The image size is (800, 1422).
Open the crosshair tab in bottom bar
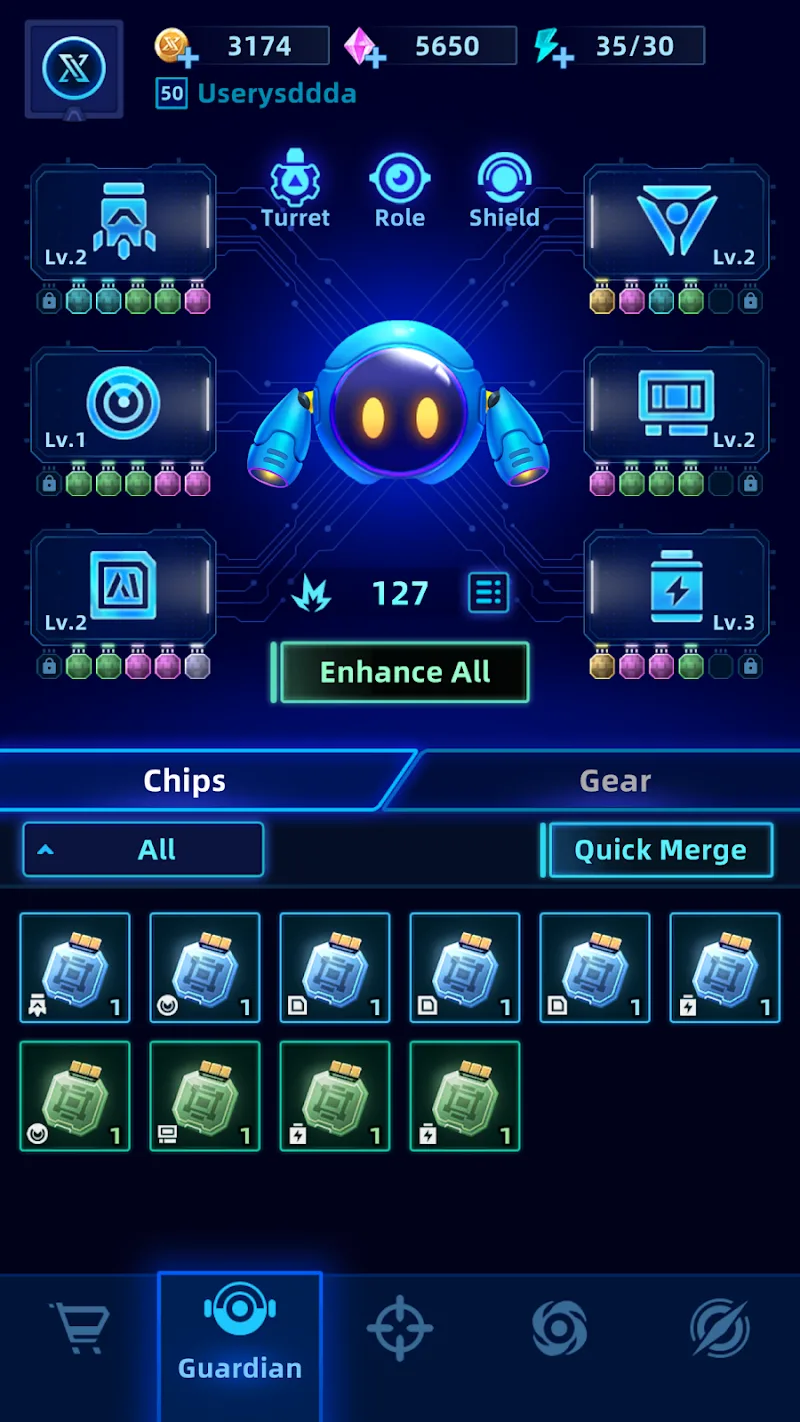400,1328
